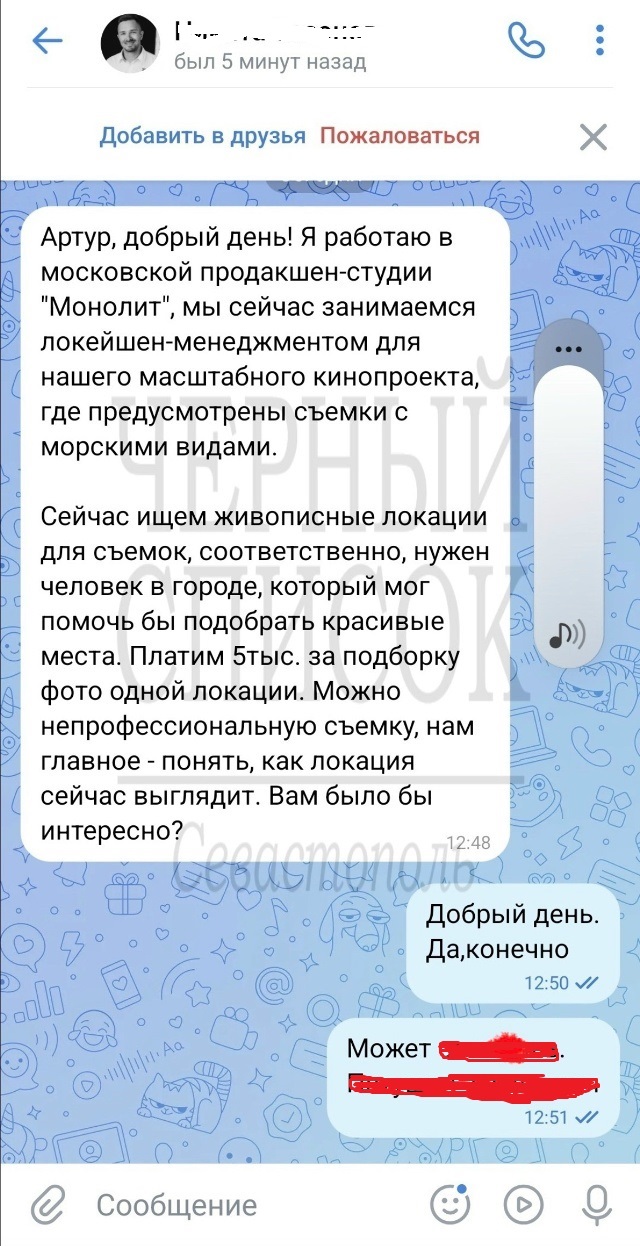Open the contact's profile photo
Screen dimensions: 640x1246
coord(133,42)
